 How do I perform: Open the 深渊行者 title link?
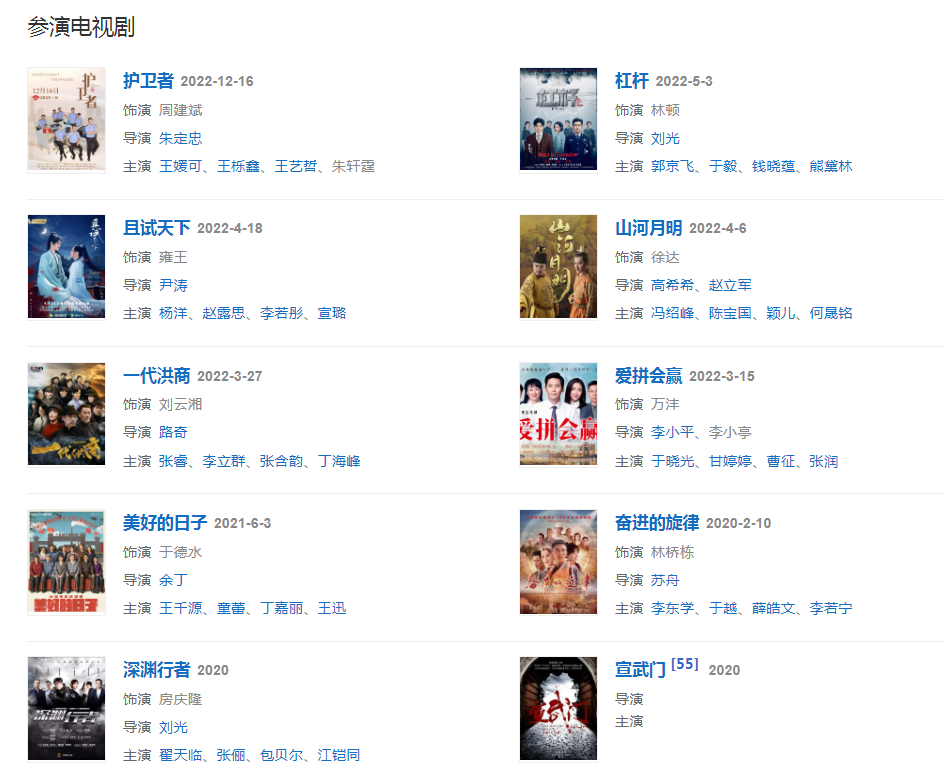pyautogui.click(x=156, y=670)
